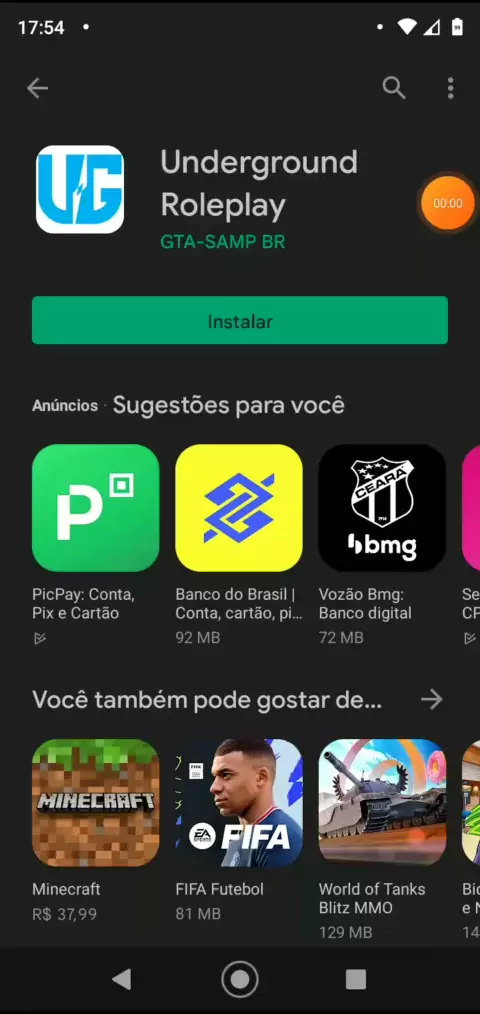Expand the 'Você também pode gostar de' arrow
The image size is (480, 1014).
[x=431, y=699]
